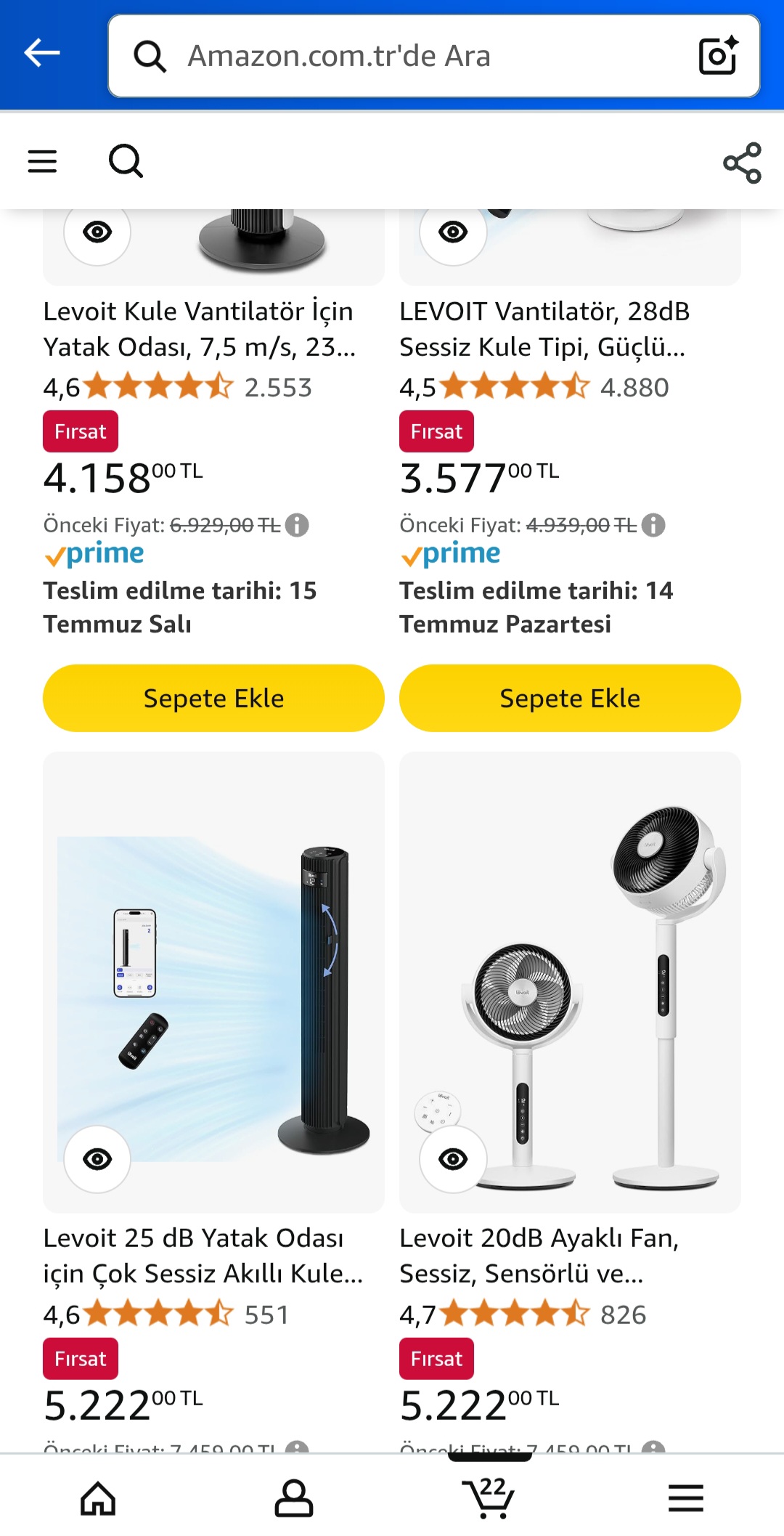The height and width of the screenshot is (1536, 784).
Task: Open the Levoit 20dB Ayaklı Fan product
Action: click(x=539, y=1256)
